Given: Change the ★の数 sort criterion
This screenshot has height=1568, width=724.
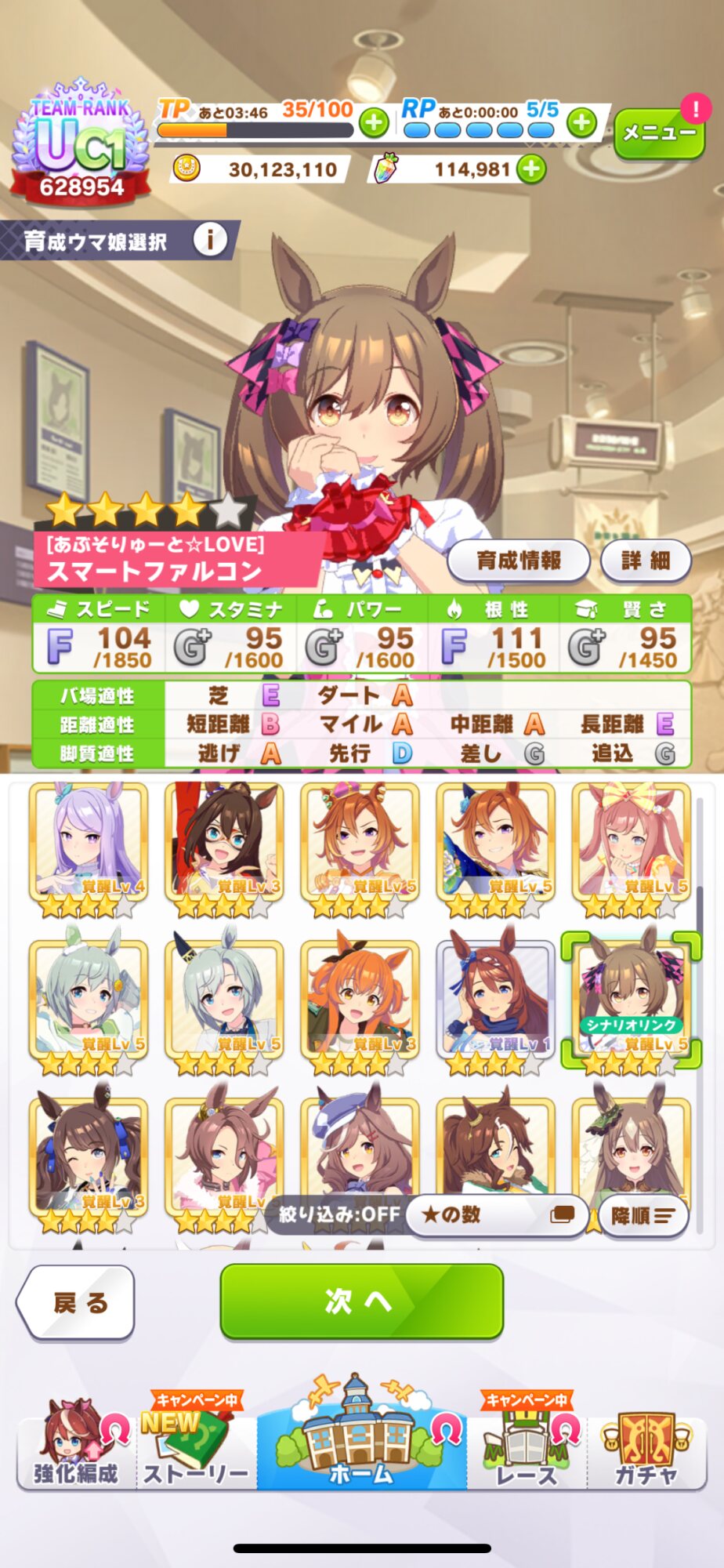Looking at the screenshot, I should point(497,1215).
